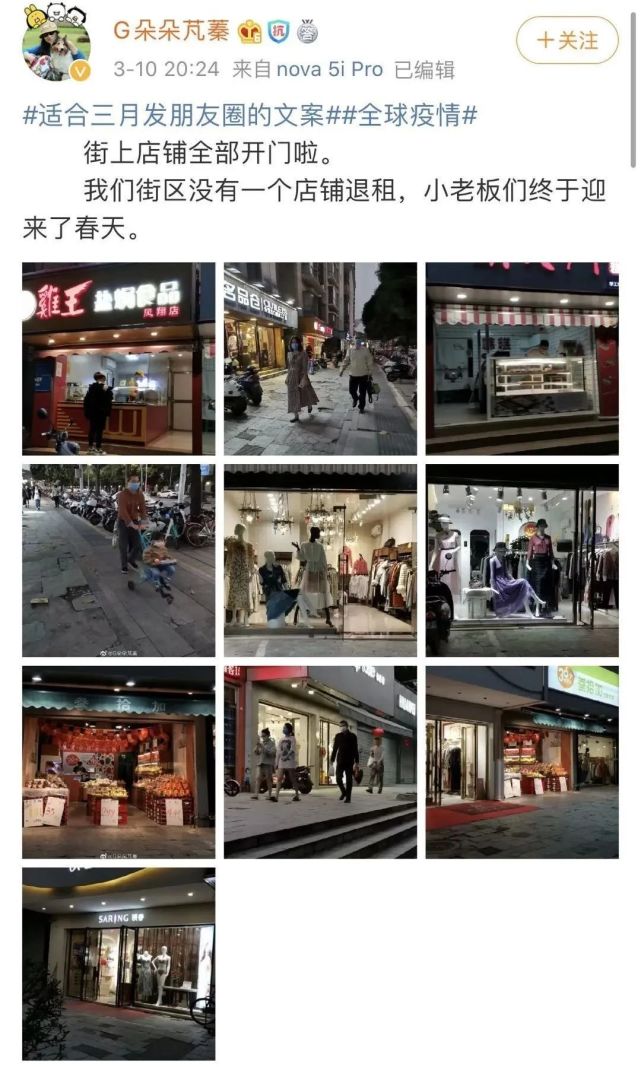View photo with mannequin in purple dress
Screen dimensions: 641x1067
click(522, 560)
